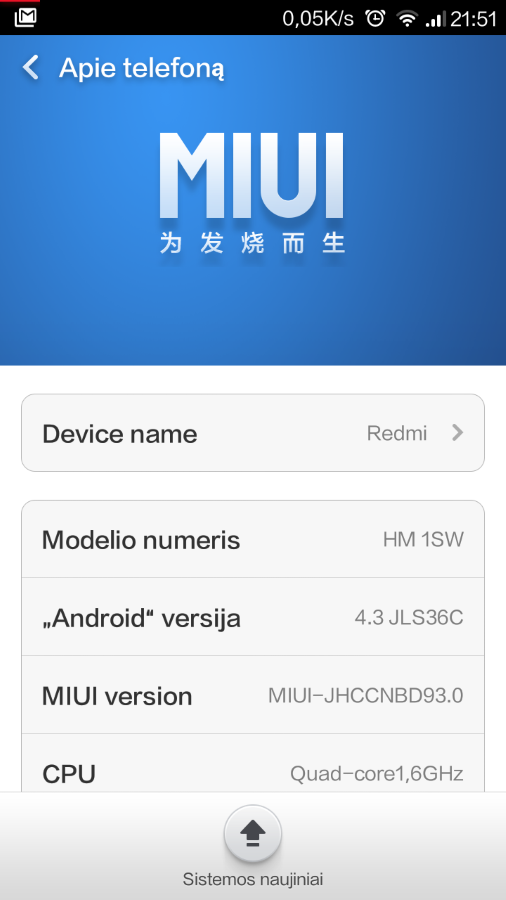Tap the CPU row
Viewport: 506px width, 900px height.
click(253, 763)
